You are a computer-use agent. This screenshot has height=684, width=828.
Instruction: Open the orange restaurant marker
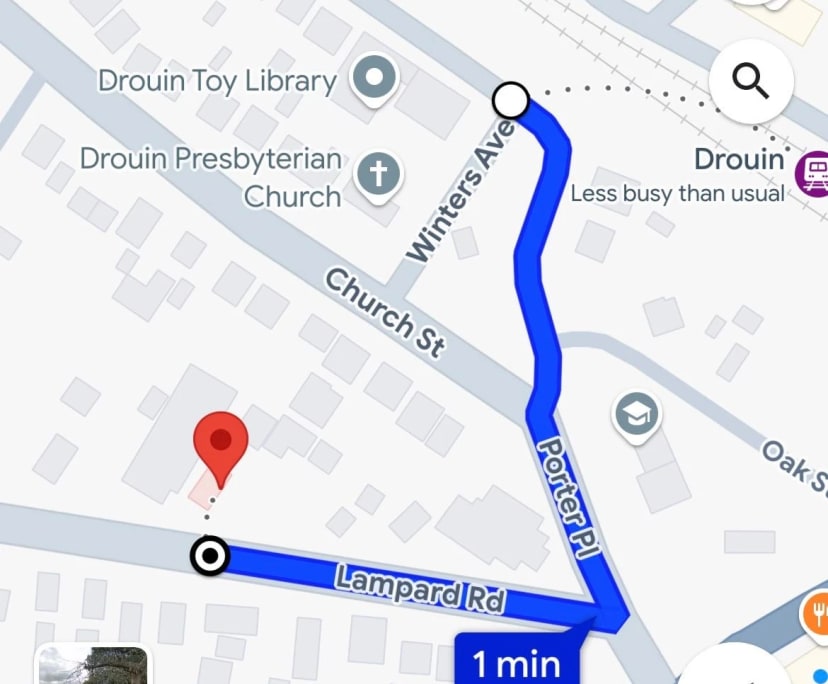pyautogui.click(x=816, y=610)
